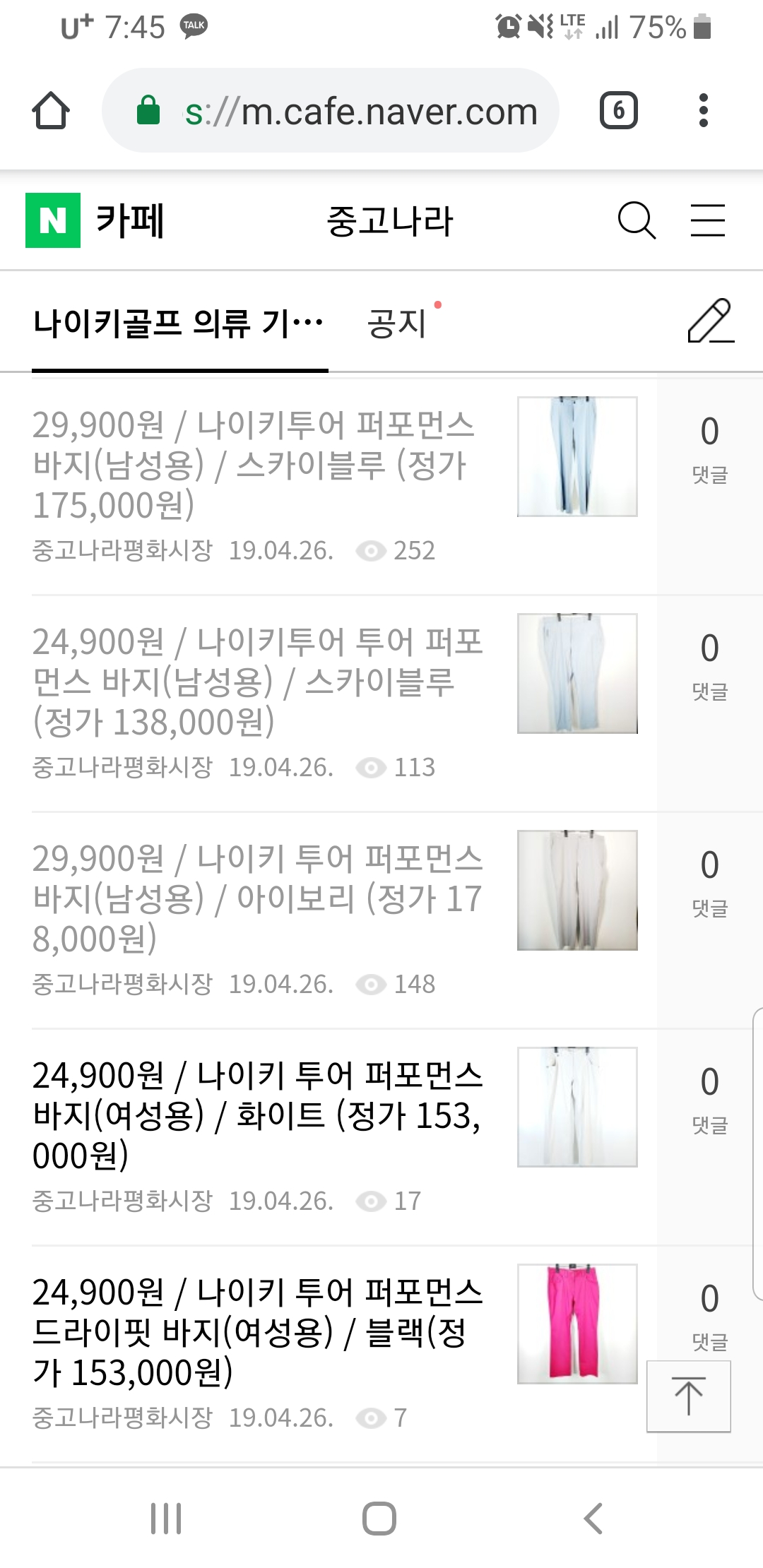
Task: Go back with the system back button
Action: point(593,1518)
